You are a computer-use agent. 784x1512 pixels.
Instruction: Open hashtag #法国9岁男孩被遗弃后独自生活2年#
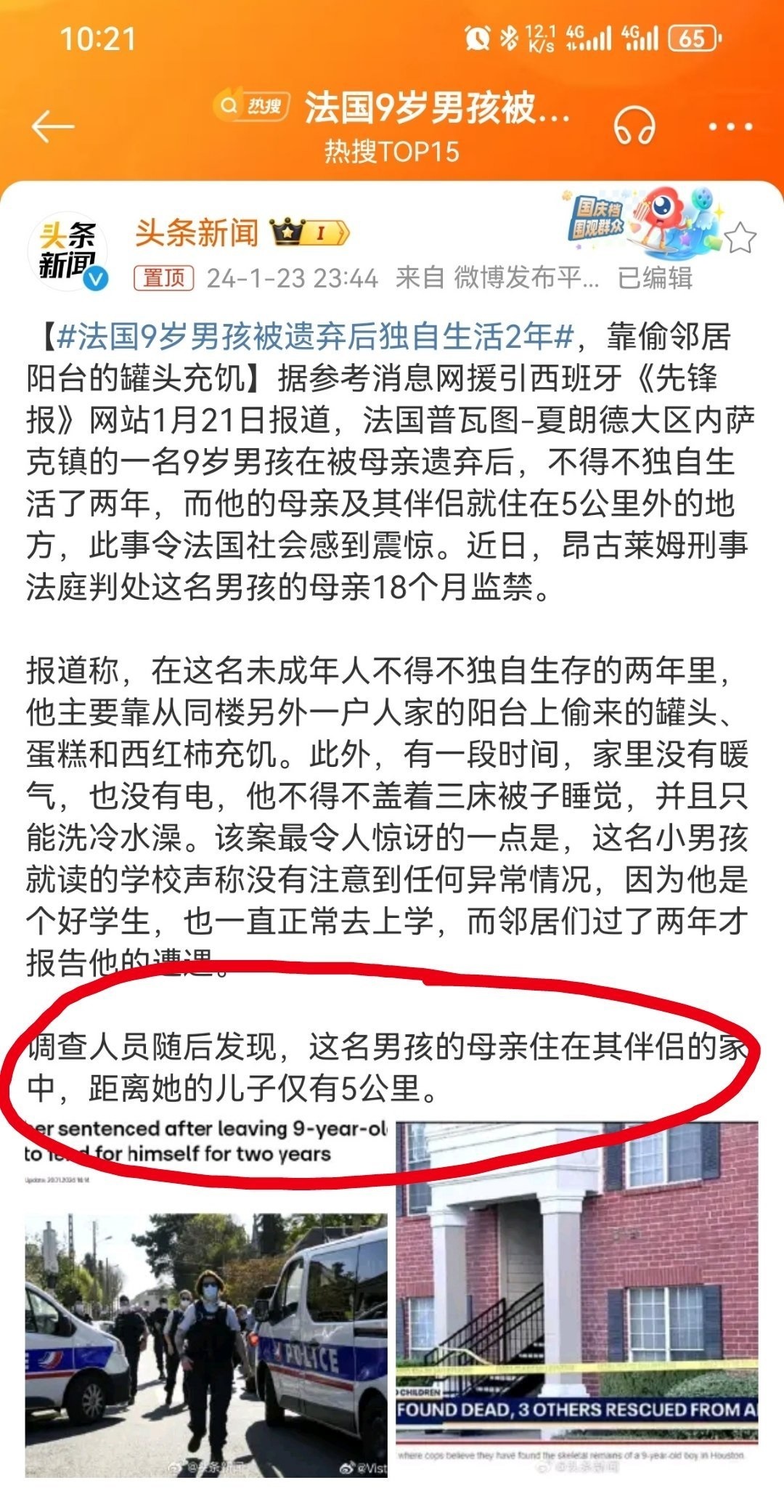click(x=315, y=336)
